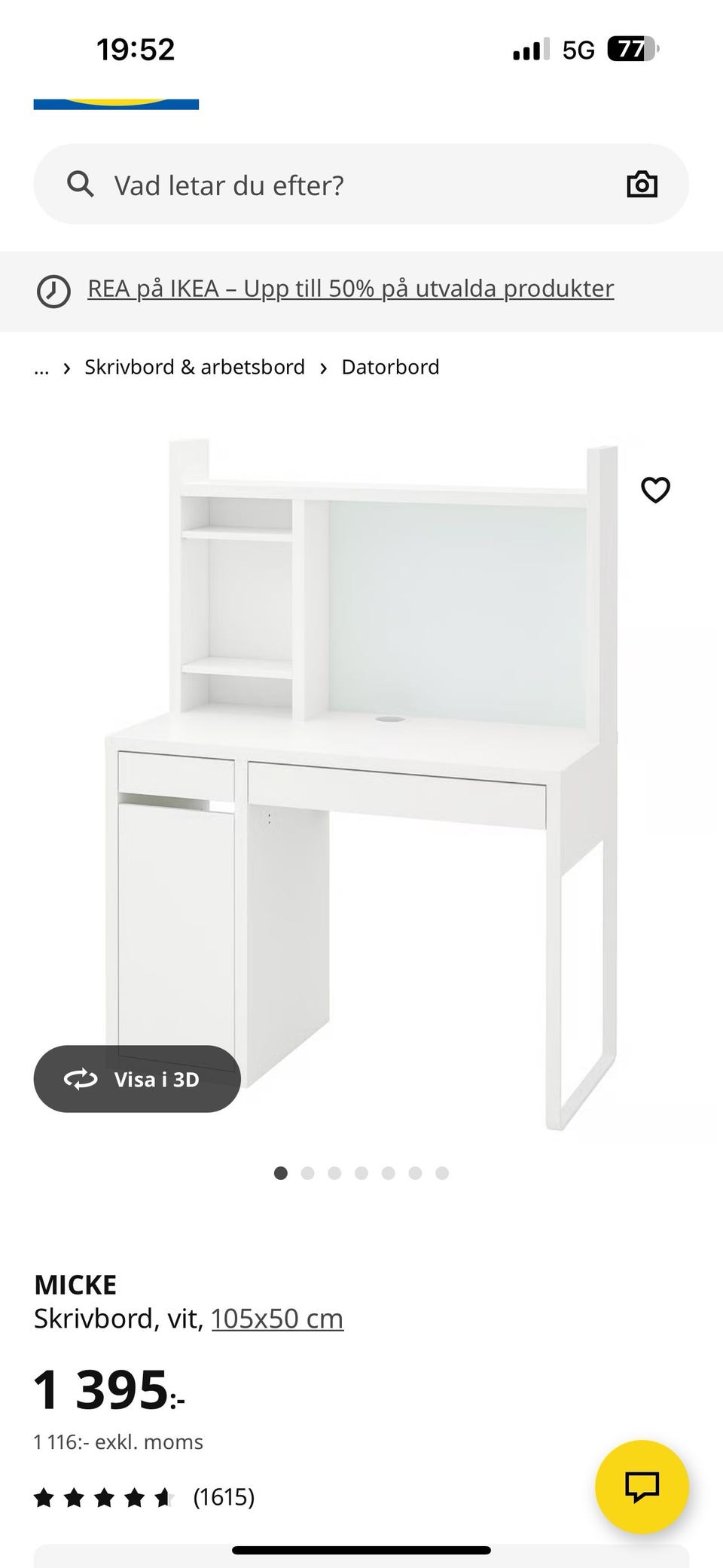Add MICKE desk to favorites with heart
Image resolution: width=723 pixels, height=1568 pixels.
pyautogui.click(x=655, y=490)
